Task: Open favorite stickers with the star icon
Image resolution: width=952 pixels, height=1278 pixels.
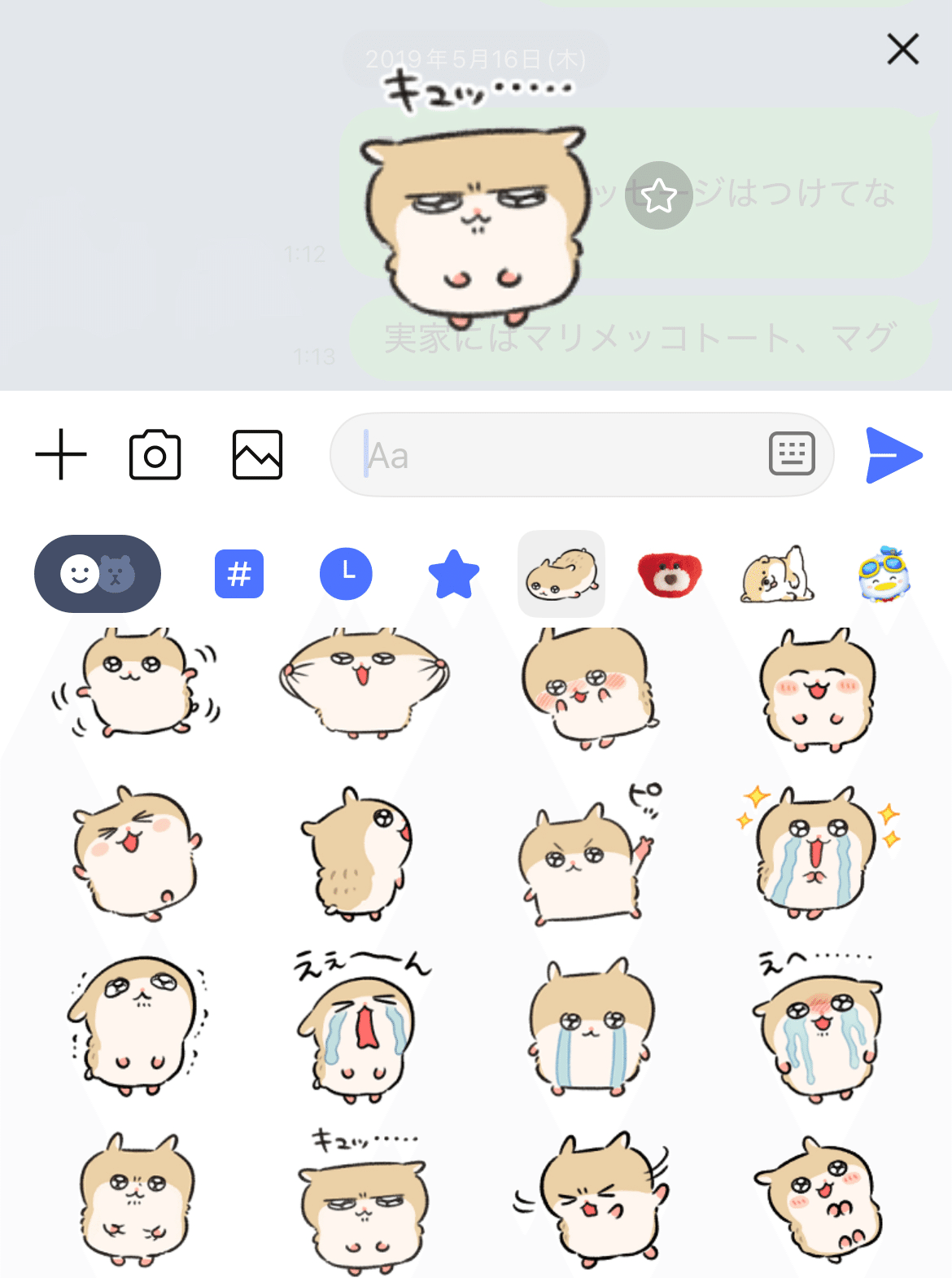Action: (454, 573)
